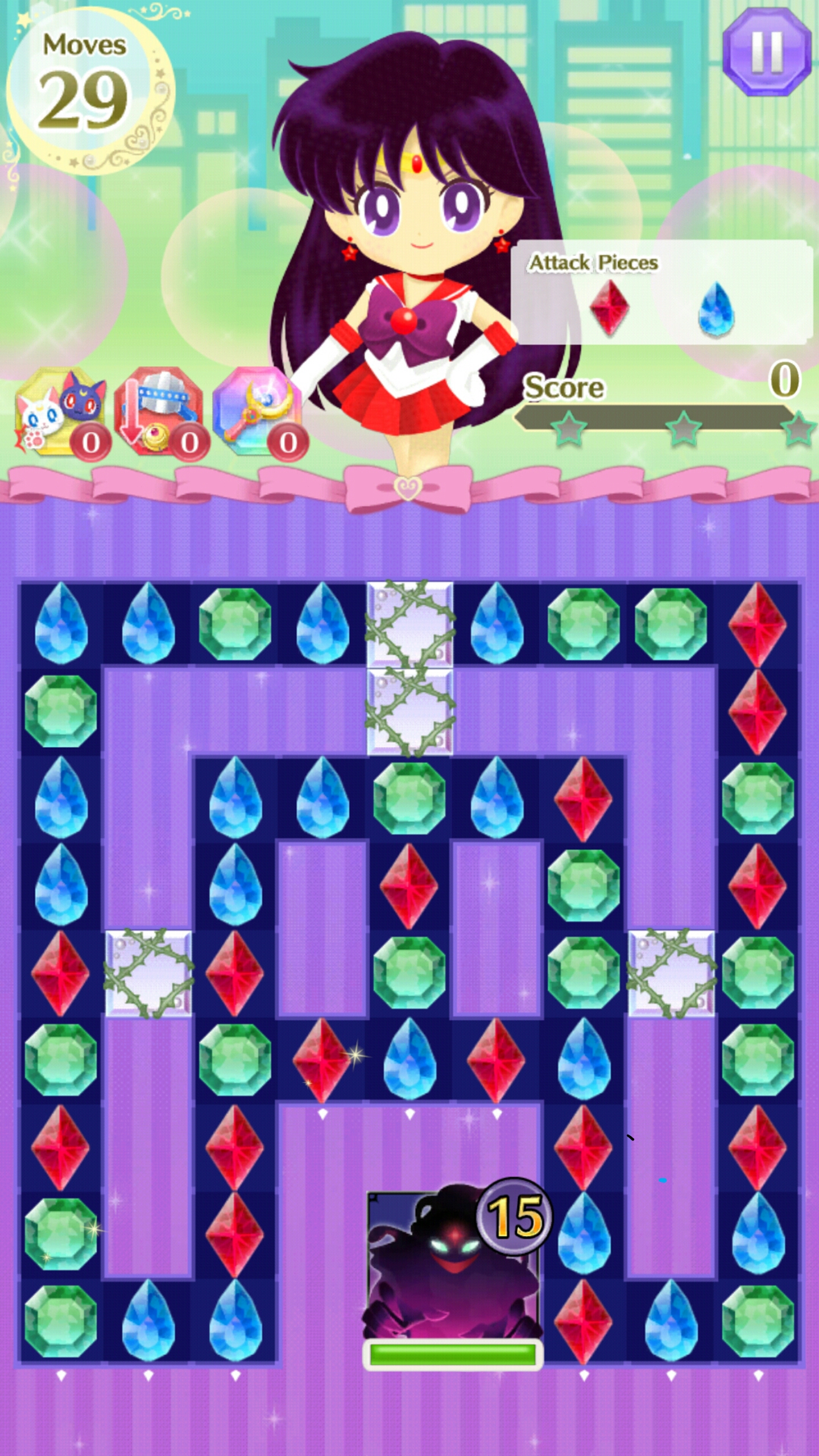Image resolution: width=819 pixels, height=1456 pixels.
Task: Pause the game
Action: tap(767, 52)
